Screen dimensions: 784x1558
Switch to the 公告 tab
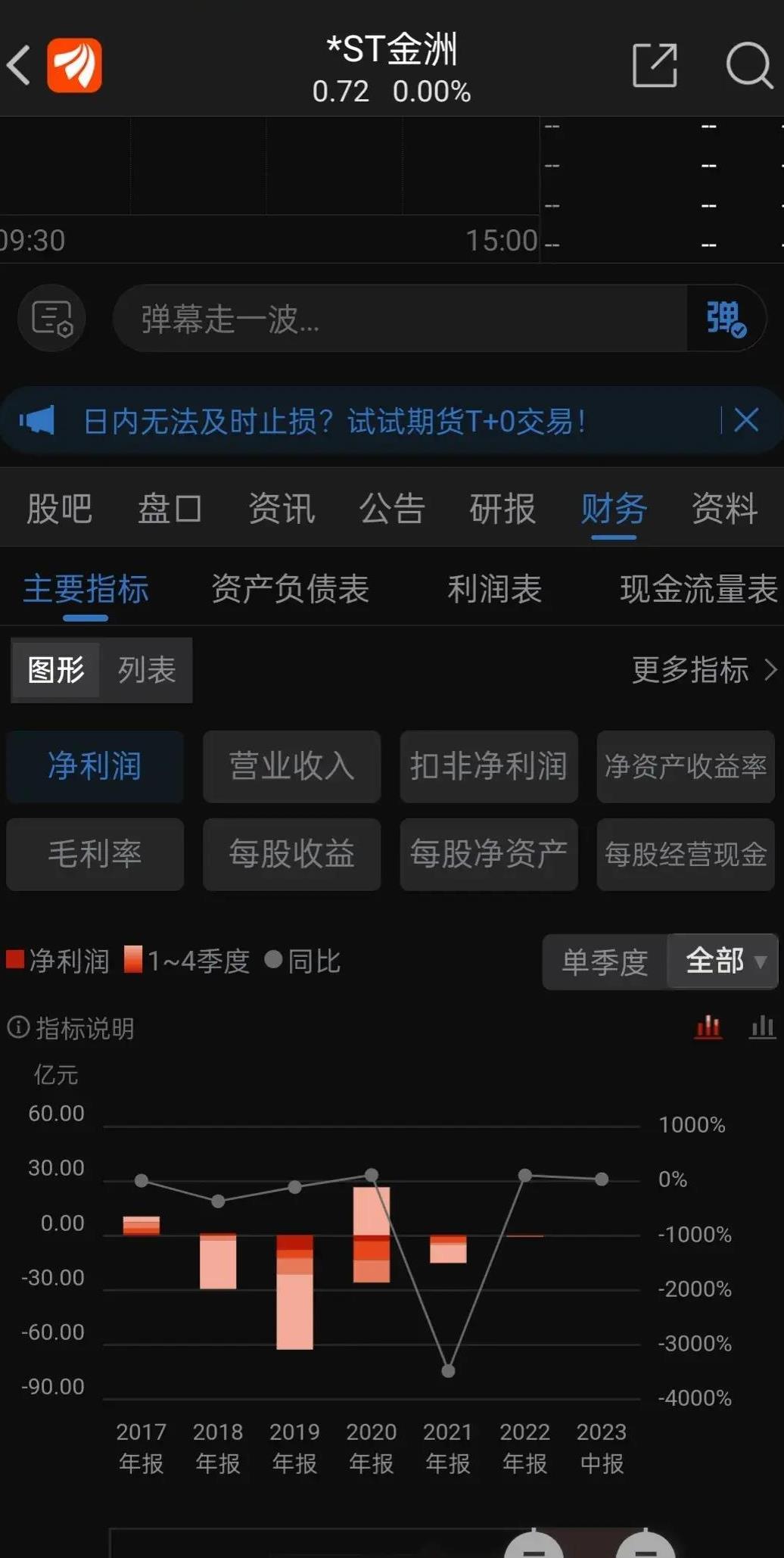pos(392,508)
